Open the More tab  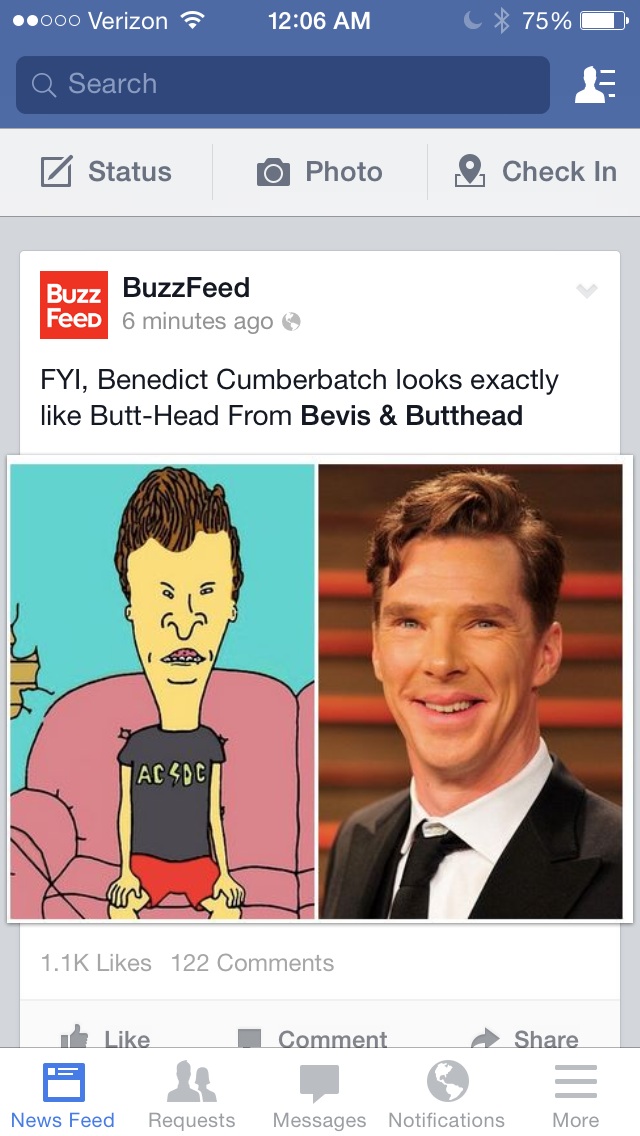tap(575, 1095)
